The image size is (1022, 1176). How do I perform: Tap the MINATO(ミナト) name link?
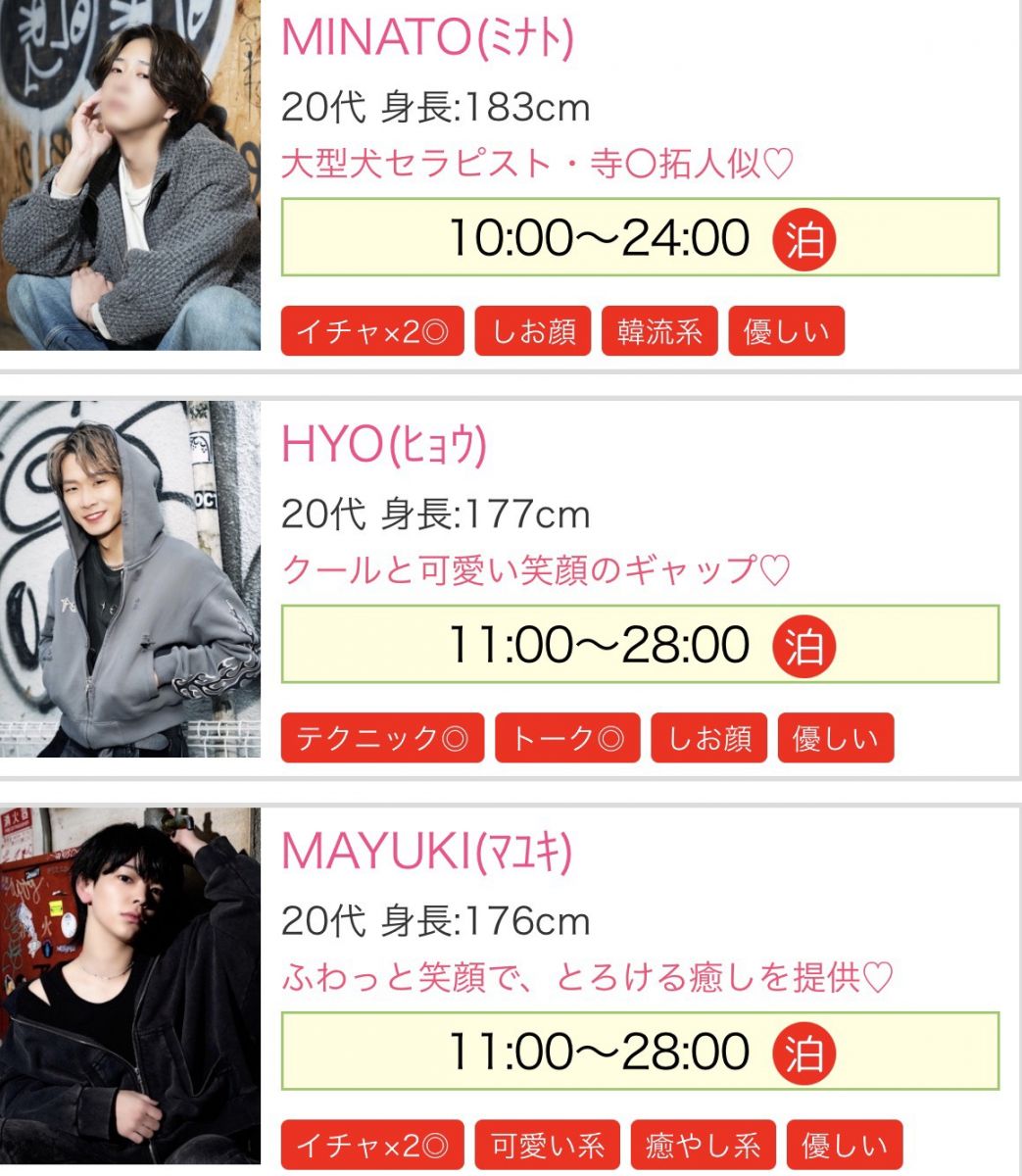tap(427, 39)
